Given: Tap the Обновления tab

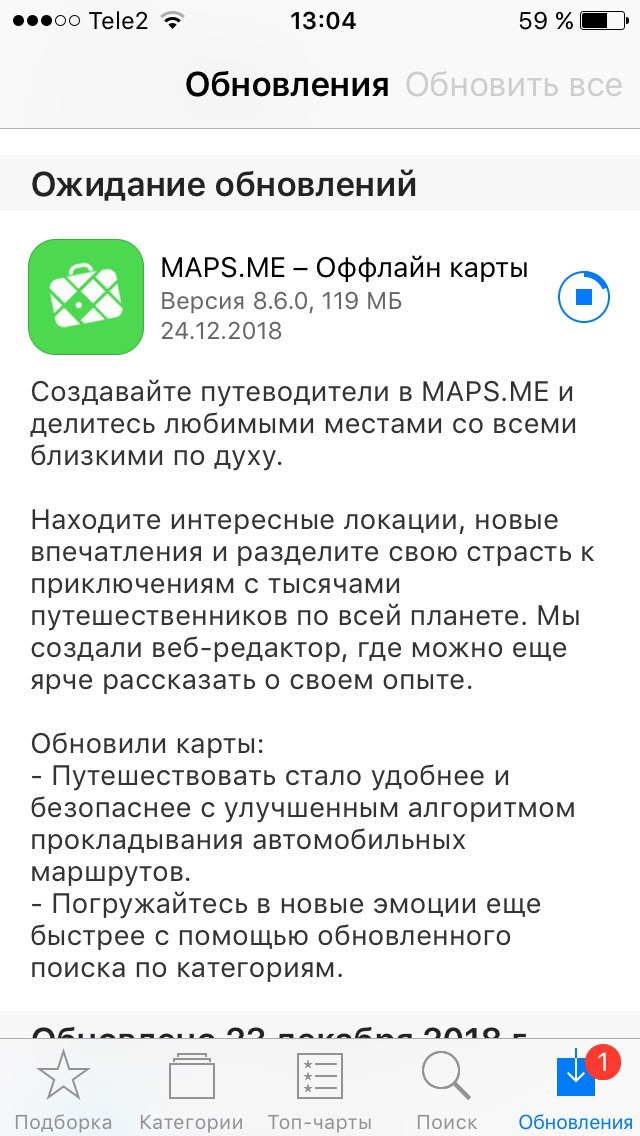Looking at the screenshot, I should point(575,1090).
